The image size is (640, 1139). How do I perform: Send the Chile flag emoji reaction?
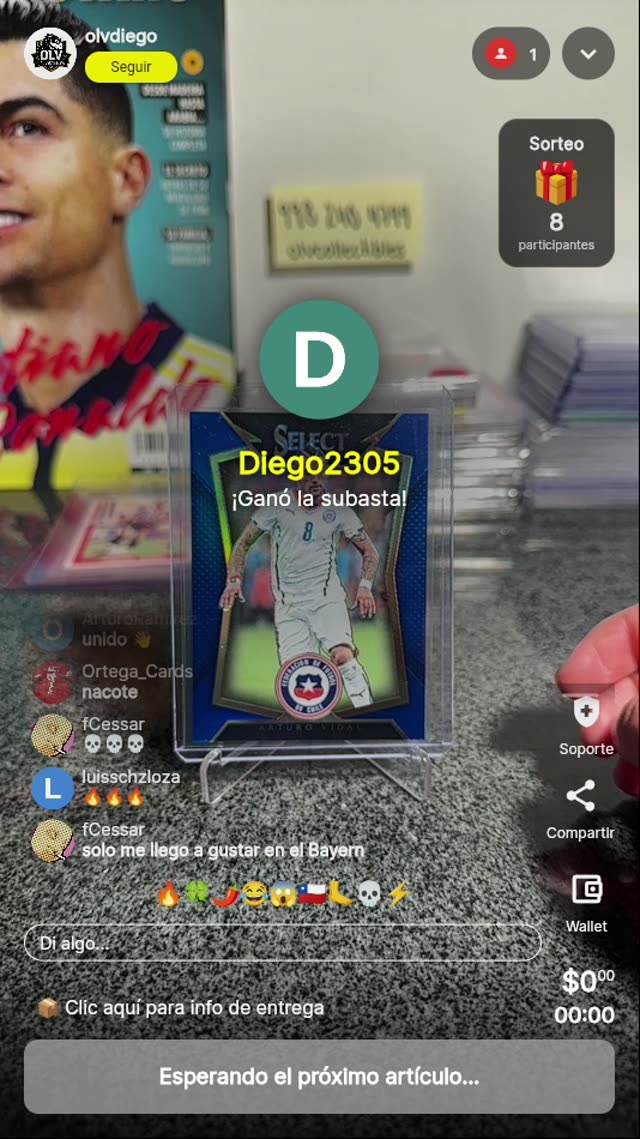[312, 894]
